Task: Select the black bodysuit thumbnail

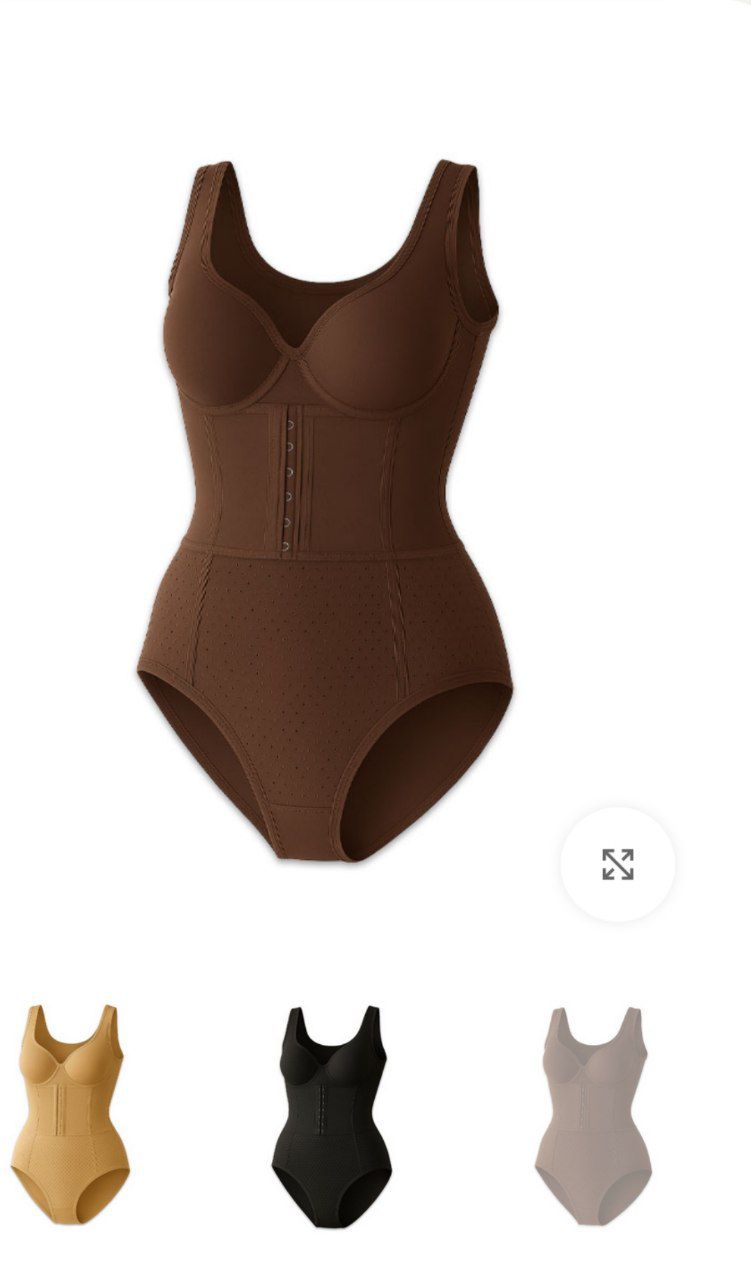Action: (x=330, y=1115)
